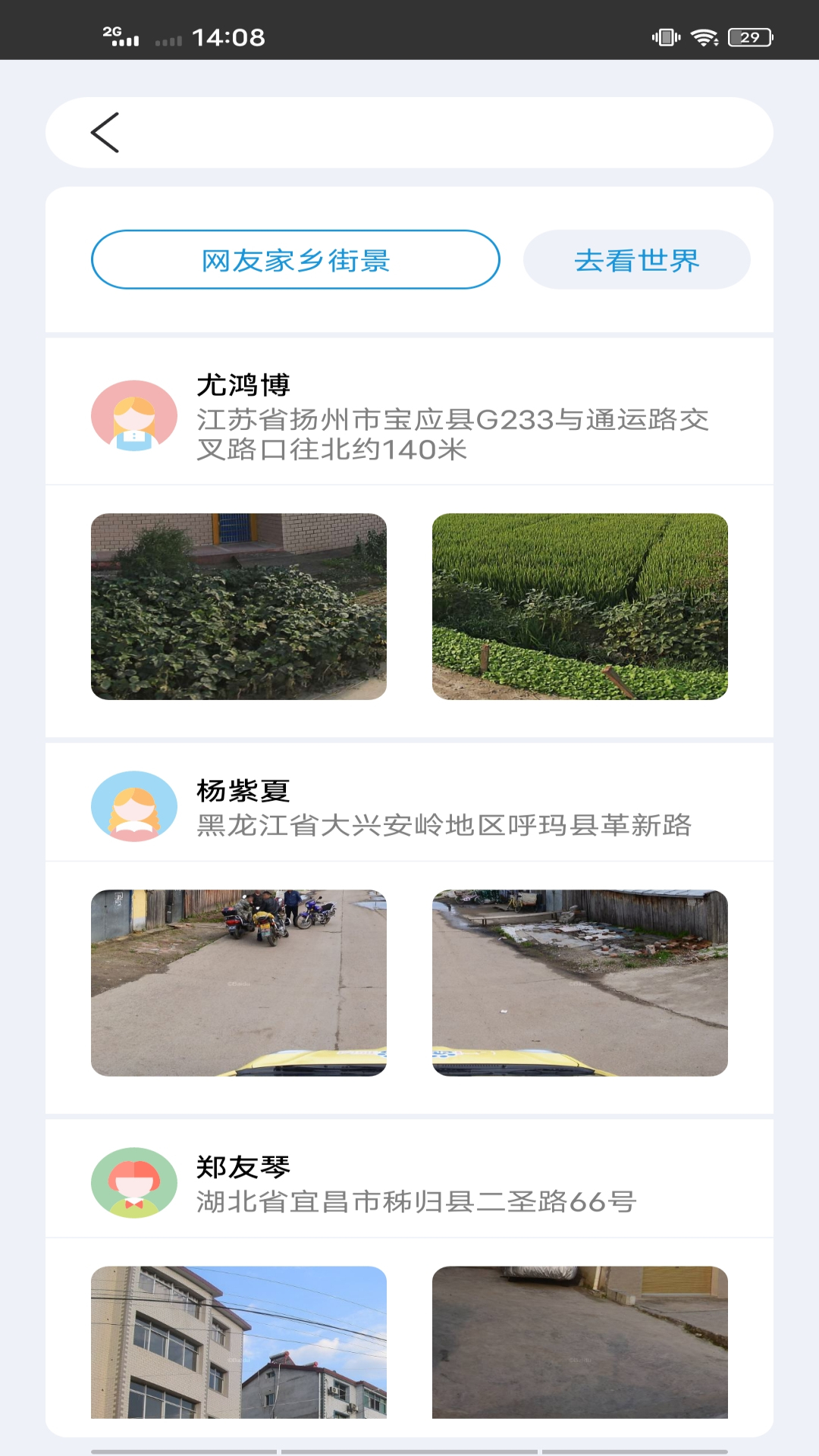Switch to 去看世界 tab
This screenshot has width=819, height=1456.
pos(636,260)
